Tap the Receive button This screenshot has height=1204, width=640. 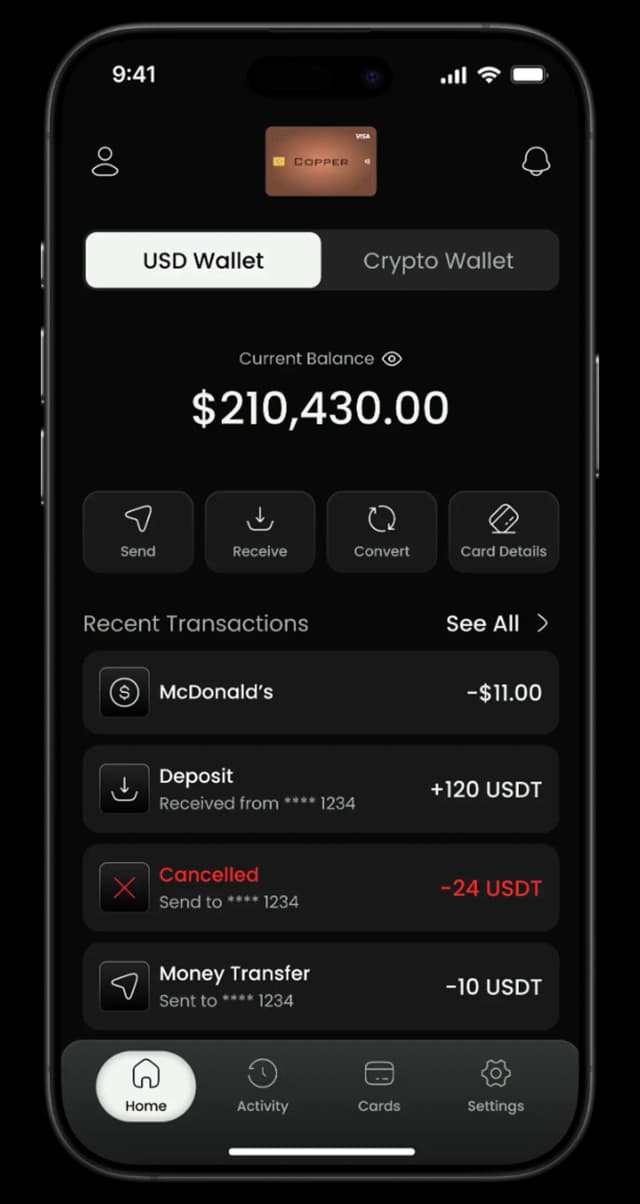[260, 531]
